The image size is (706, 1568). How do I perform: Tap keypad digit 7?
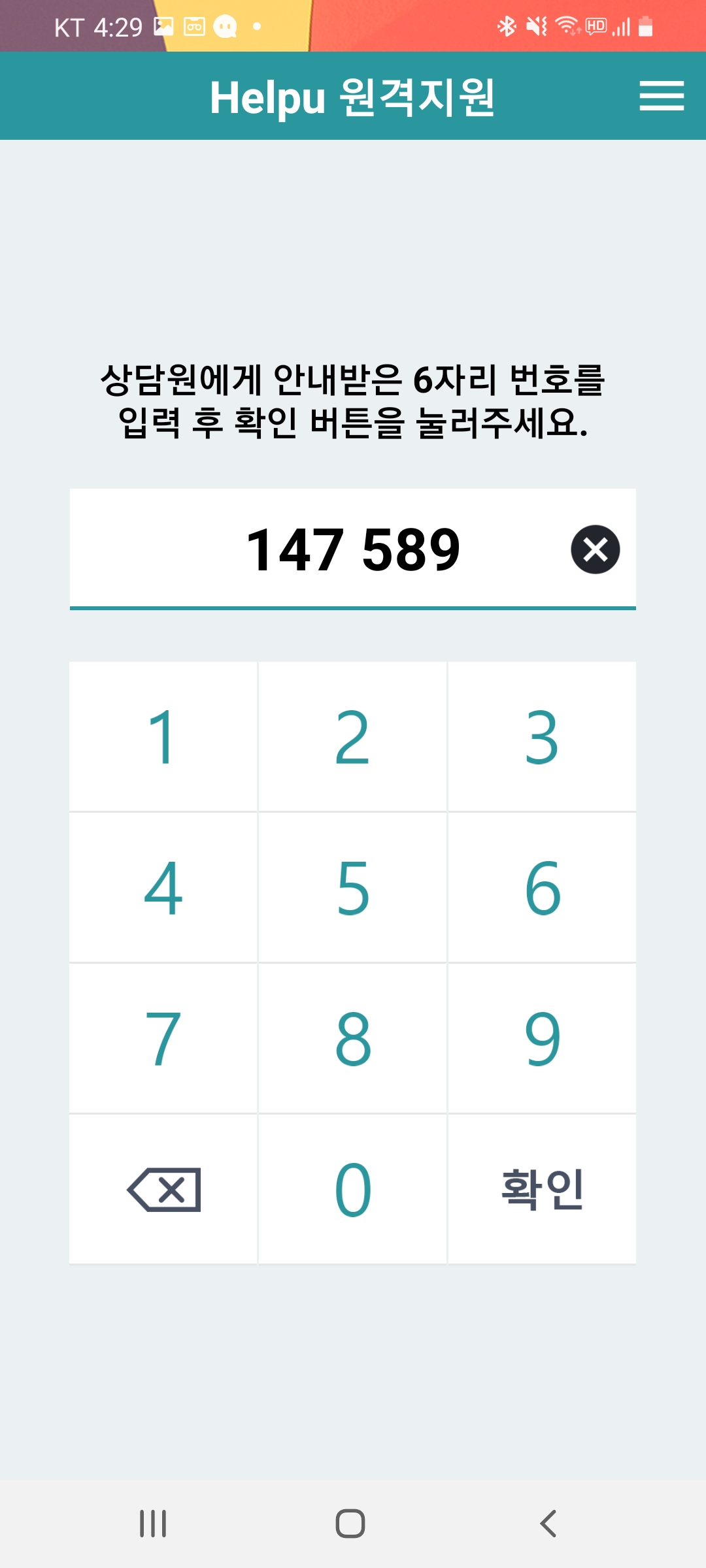[163, 1038]
